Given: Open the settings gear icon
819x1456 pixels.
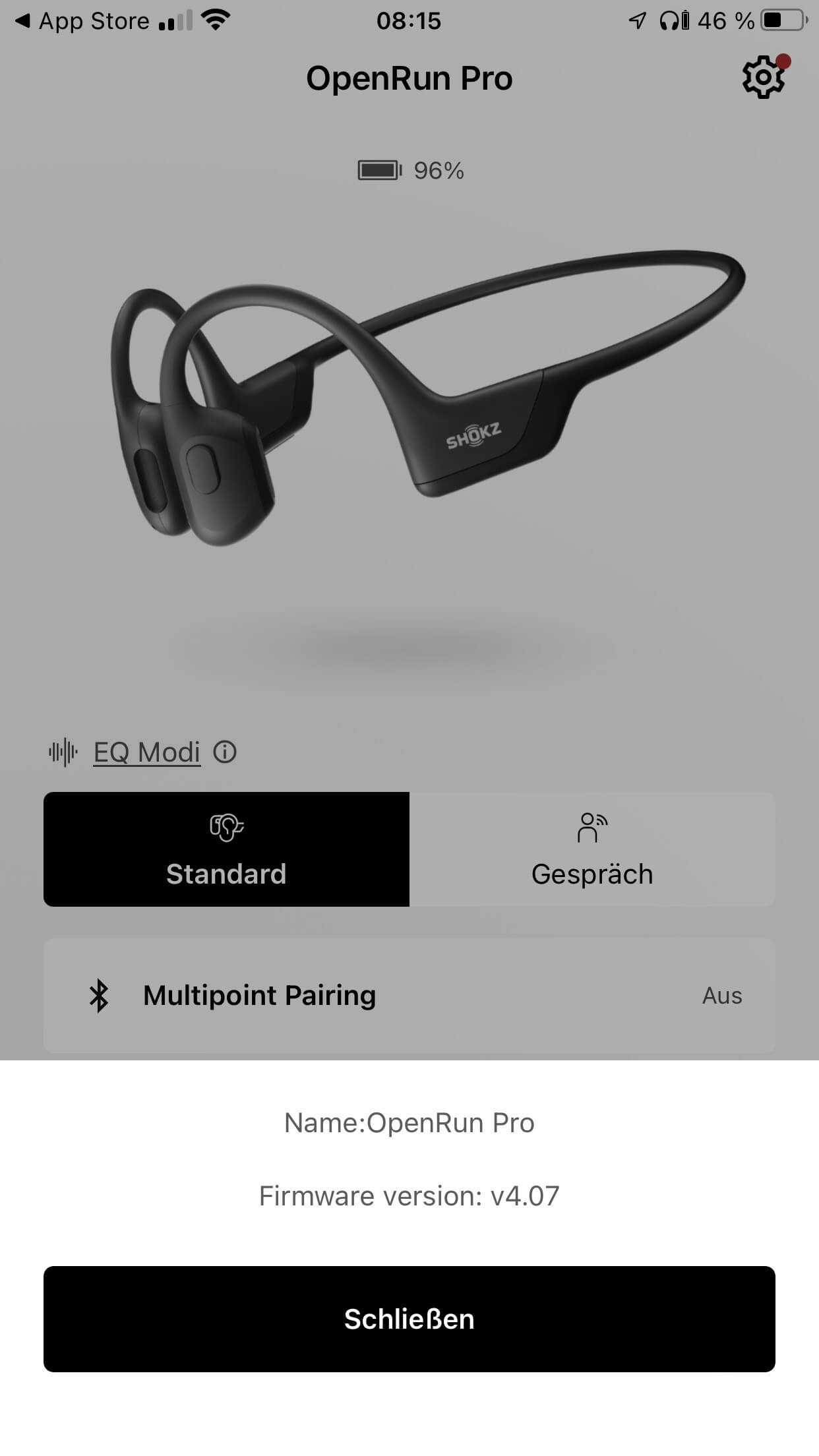Looking at the screenshot, I should 763,78.
